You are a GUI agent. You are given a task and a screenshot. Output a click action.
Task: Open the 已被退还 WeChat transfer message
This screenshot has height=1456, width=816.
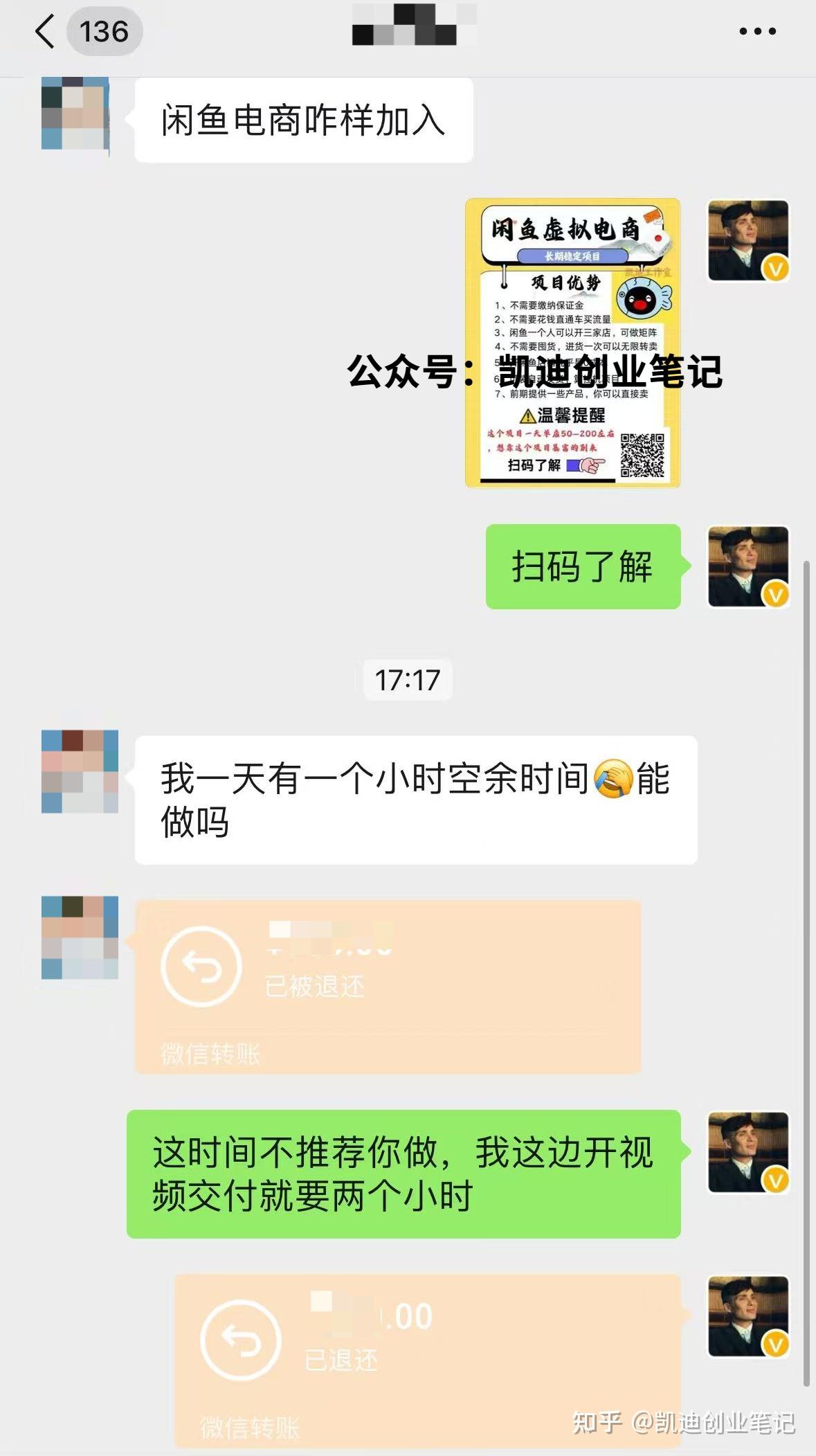[x=388, y=987]
